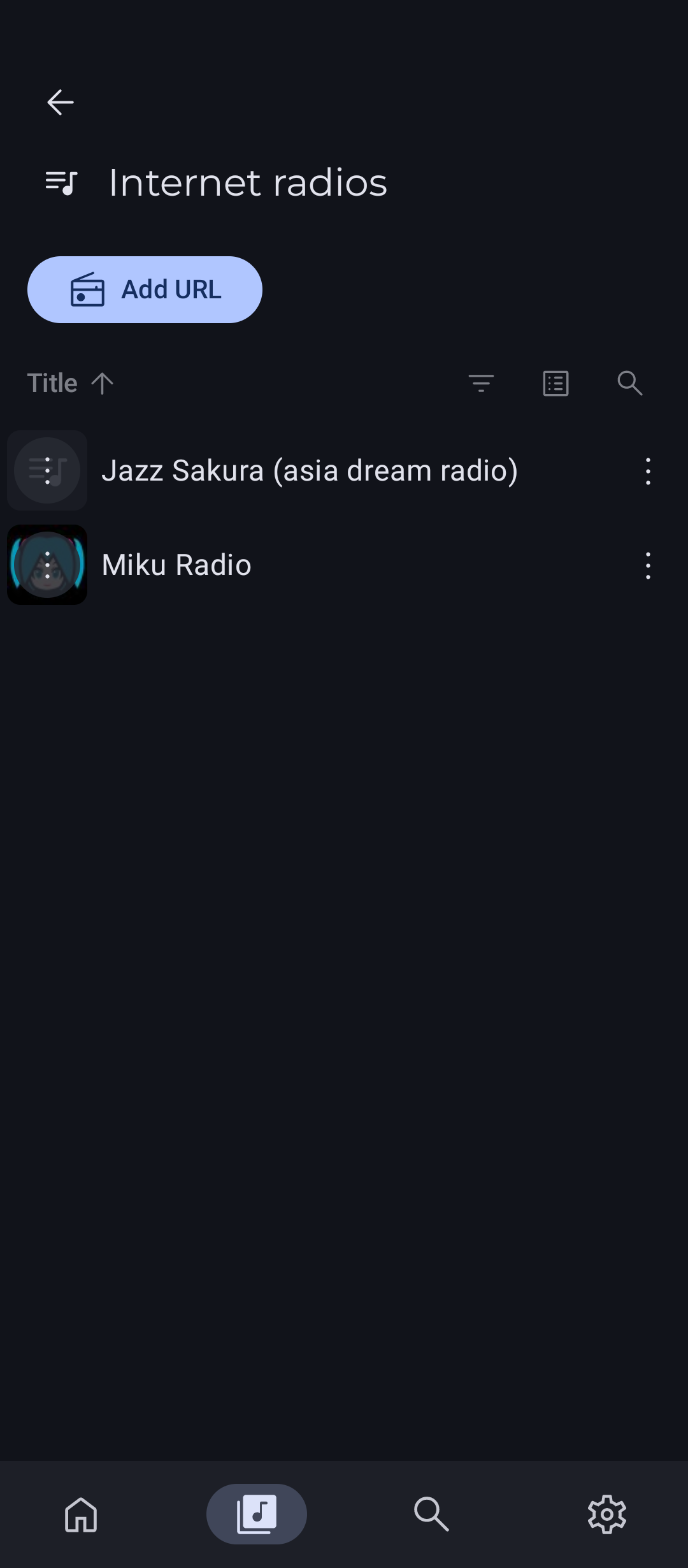Open more options for Miku Radio
688x1568 pixels.
click(x=648, y=565)
